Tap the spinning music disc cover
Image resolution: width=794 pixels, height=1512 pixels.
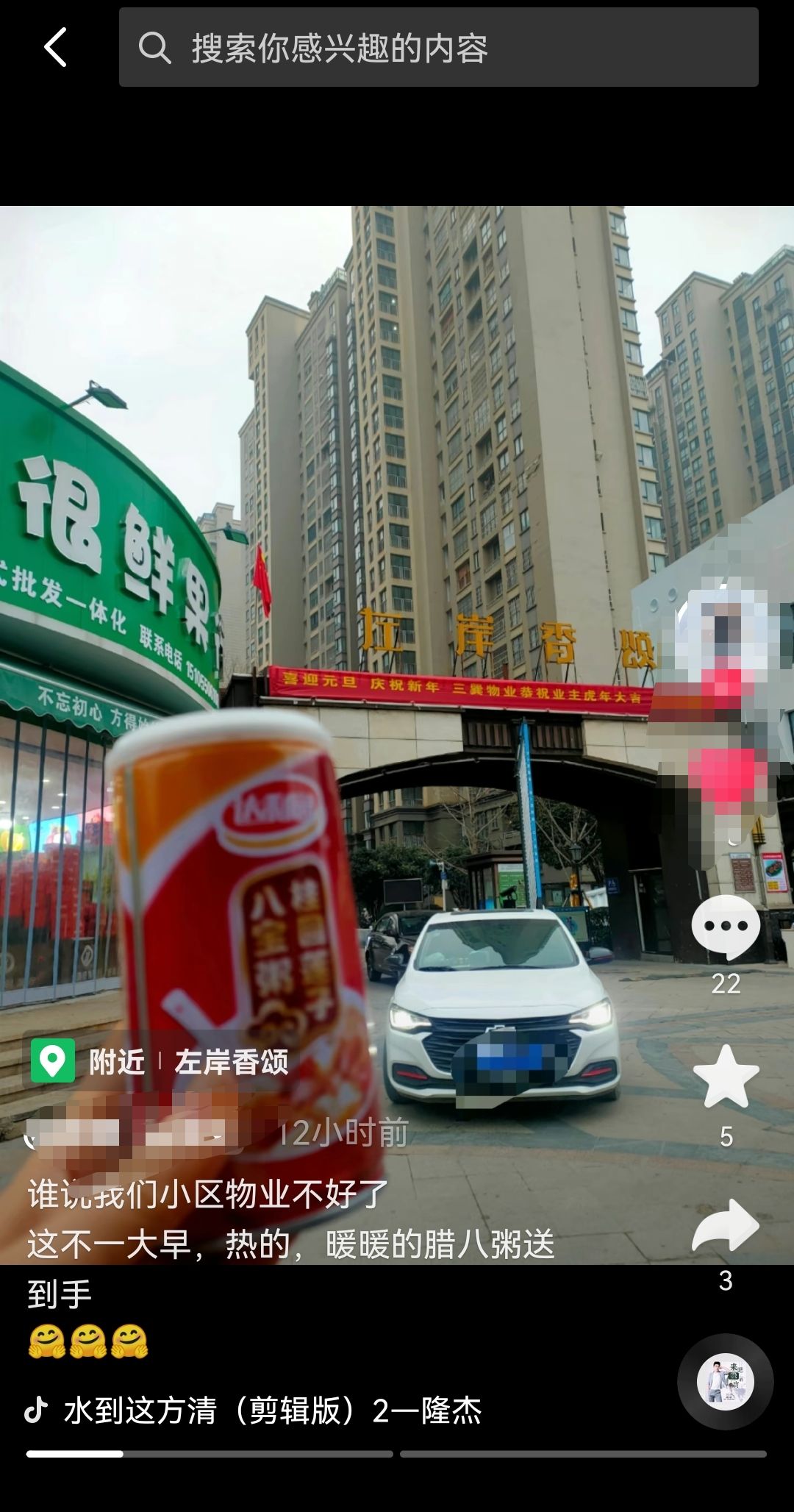pos(725,1381)
